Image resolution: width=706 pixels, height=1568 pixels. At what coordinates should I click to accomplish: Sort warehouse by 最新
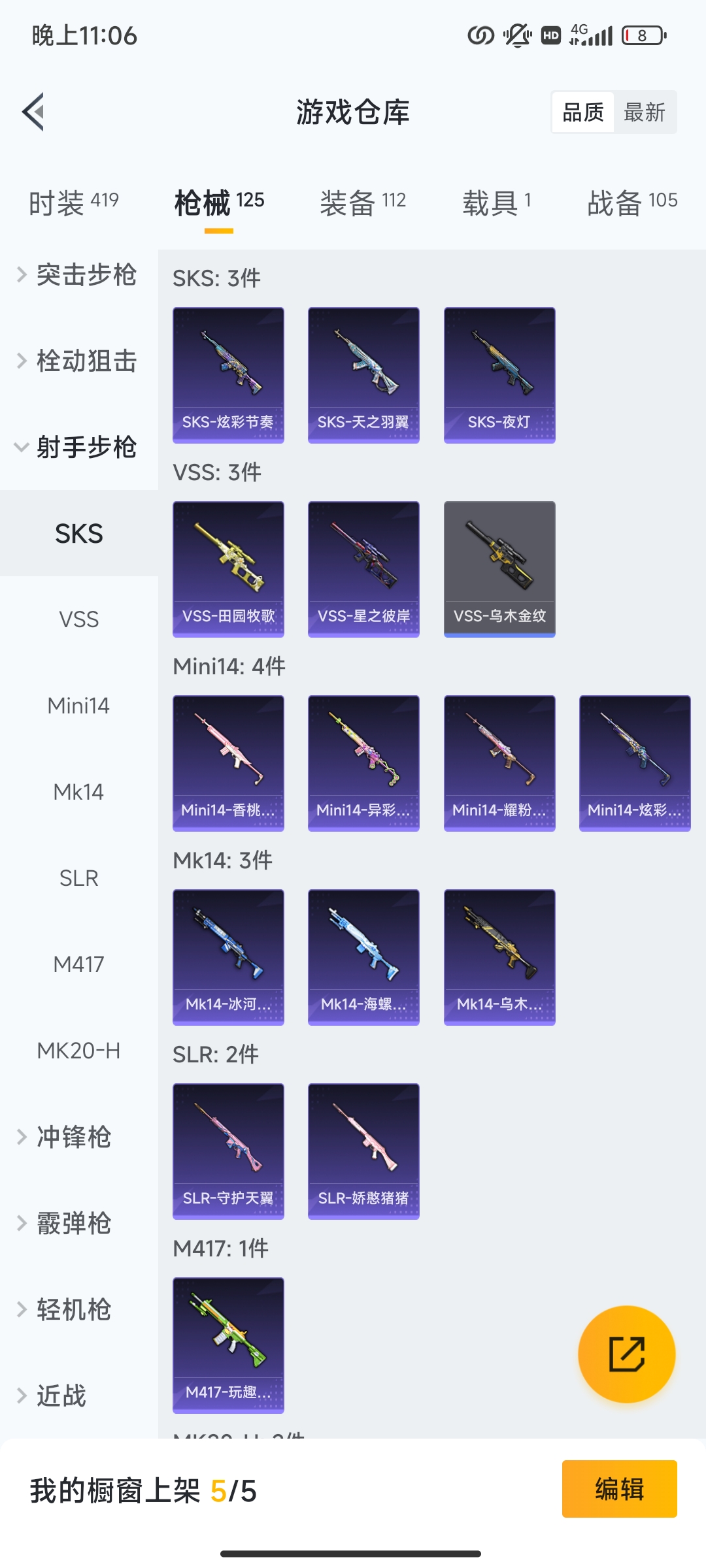tap(645, 112)
